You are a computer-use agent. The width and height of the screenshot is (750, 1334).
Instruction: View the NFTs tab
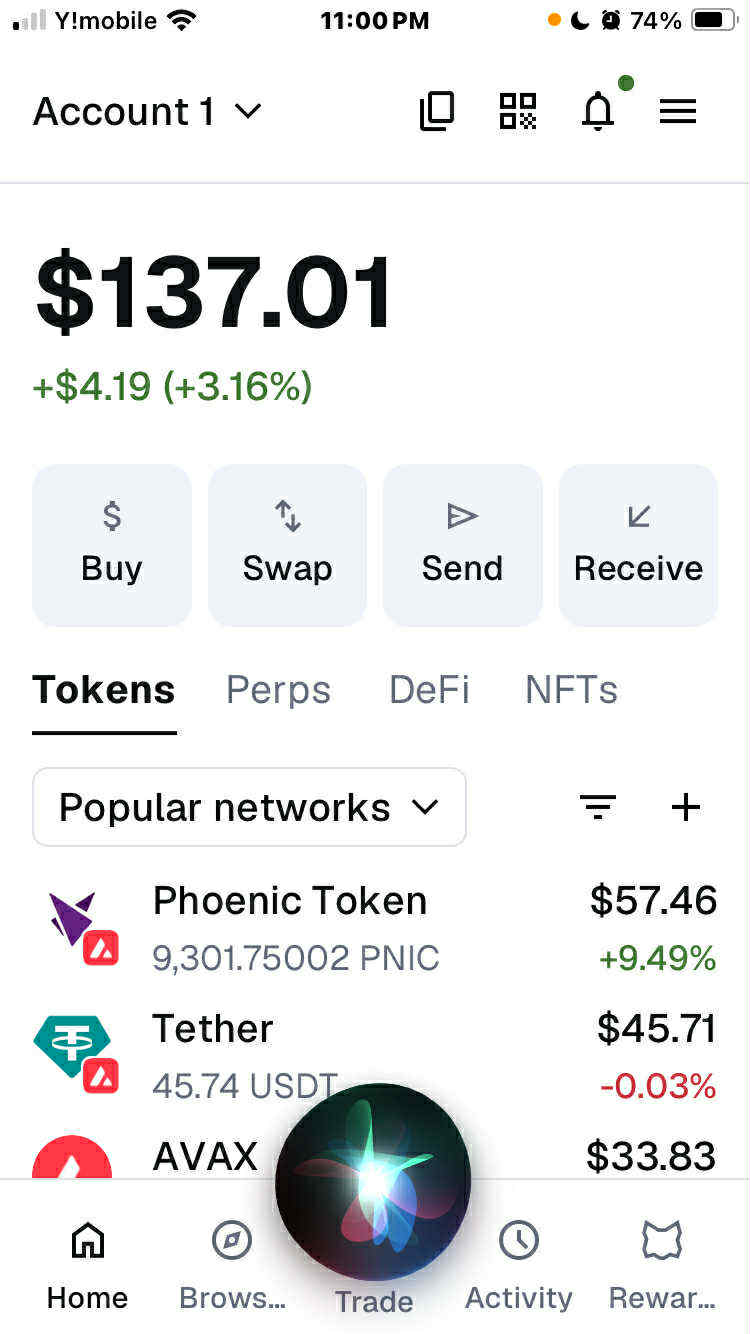coord(571,690)
